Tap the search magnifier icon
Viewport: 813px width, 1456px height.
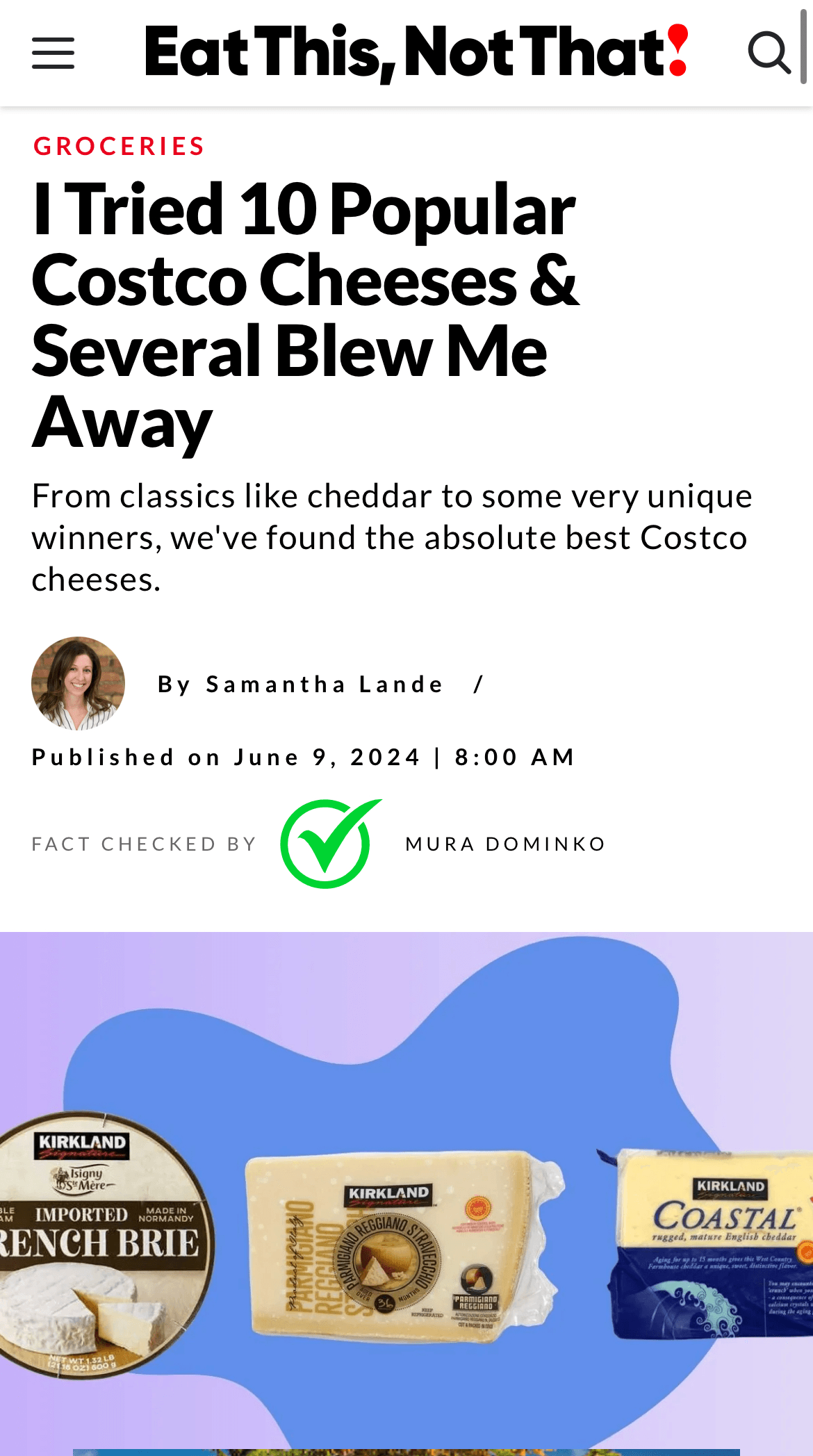(769, 53)
